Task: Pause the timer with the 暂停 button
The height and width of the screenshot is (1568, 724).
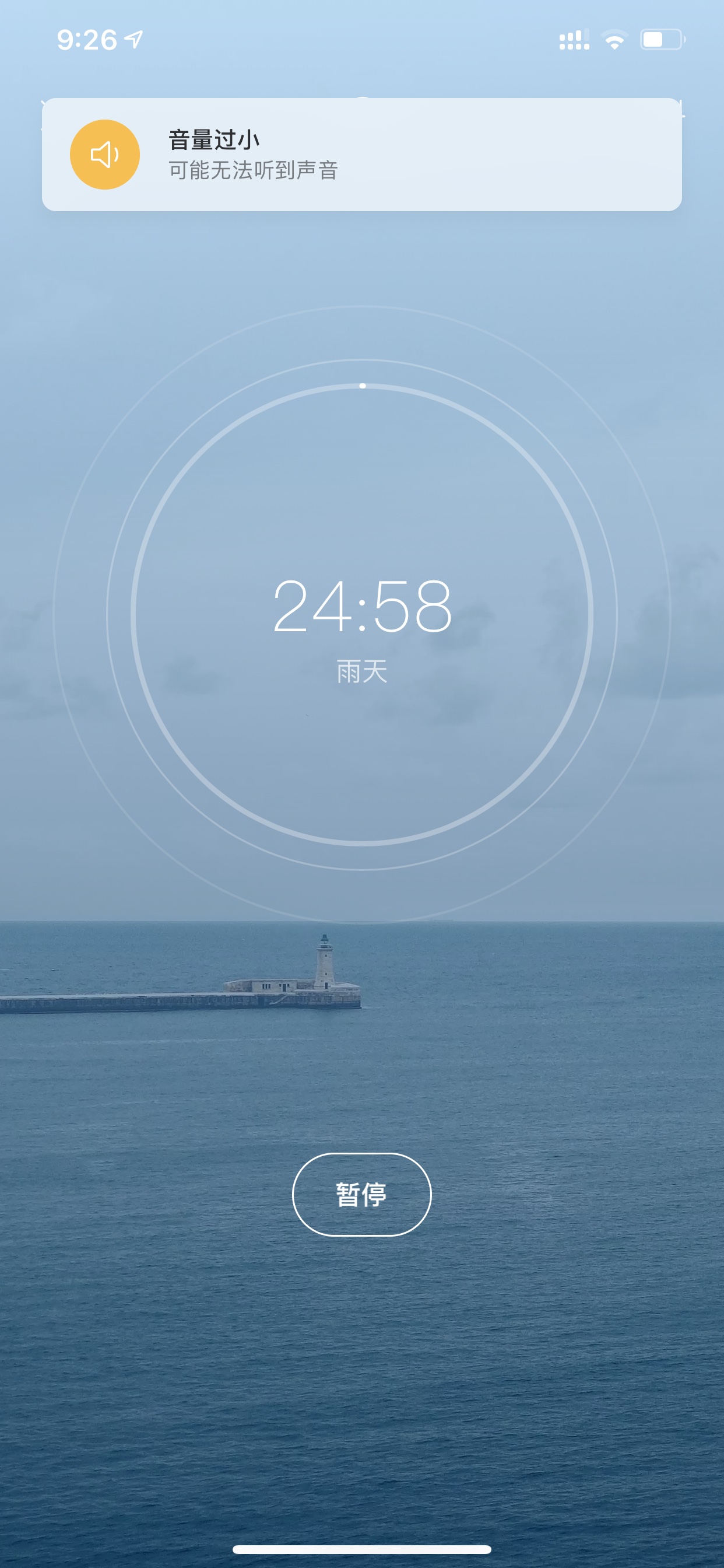Action: (x=362, y=1194)
